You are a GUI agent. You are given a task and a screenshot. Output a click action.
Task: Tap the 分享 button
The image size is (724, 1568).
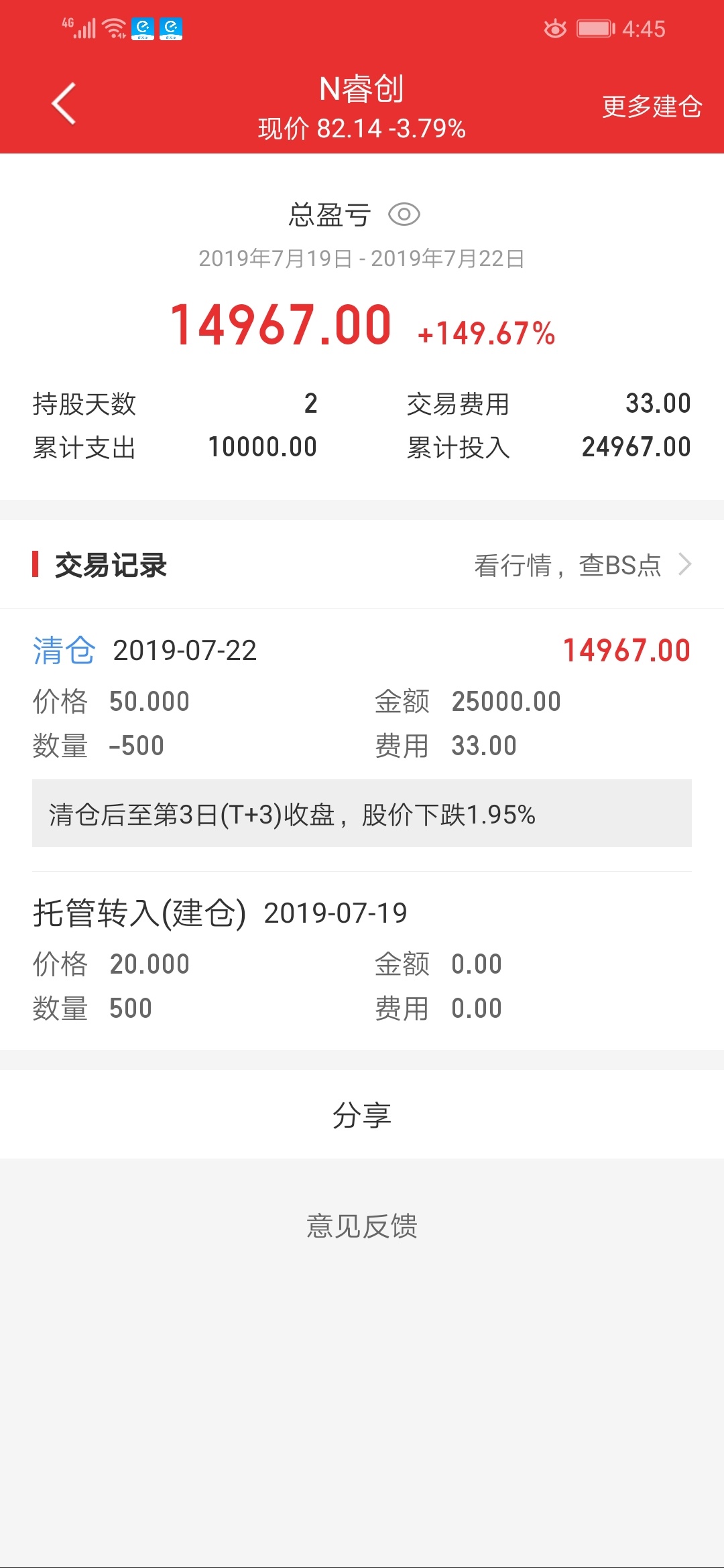[362, 1115]
